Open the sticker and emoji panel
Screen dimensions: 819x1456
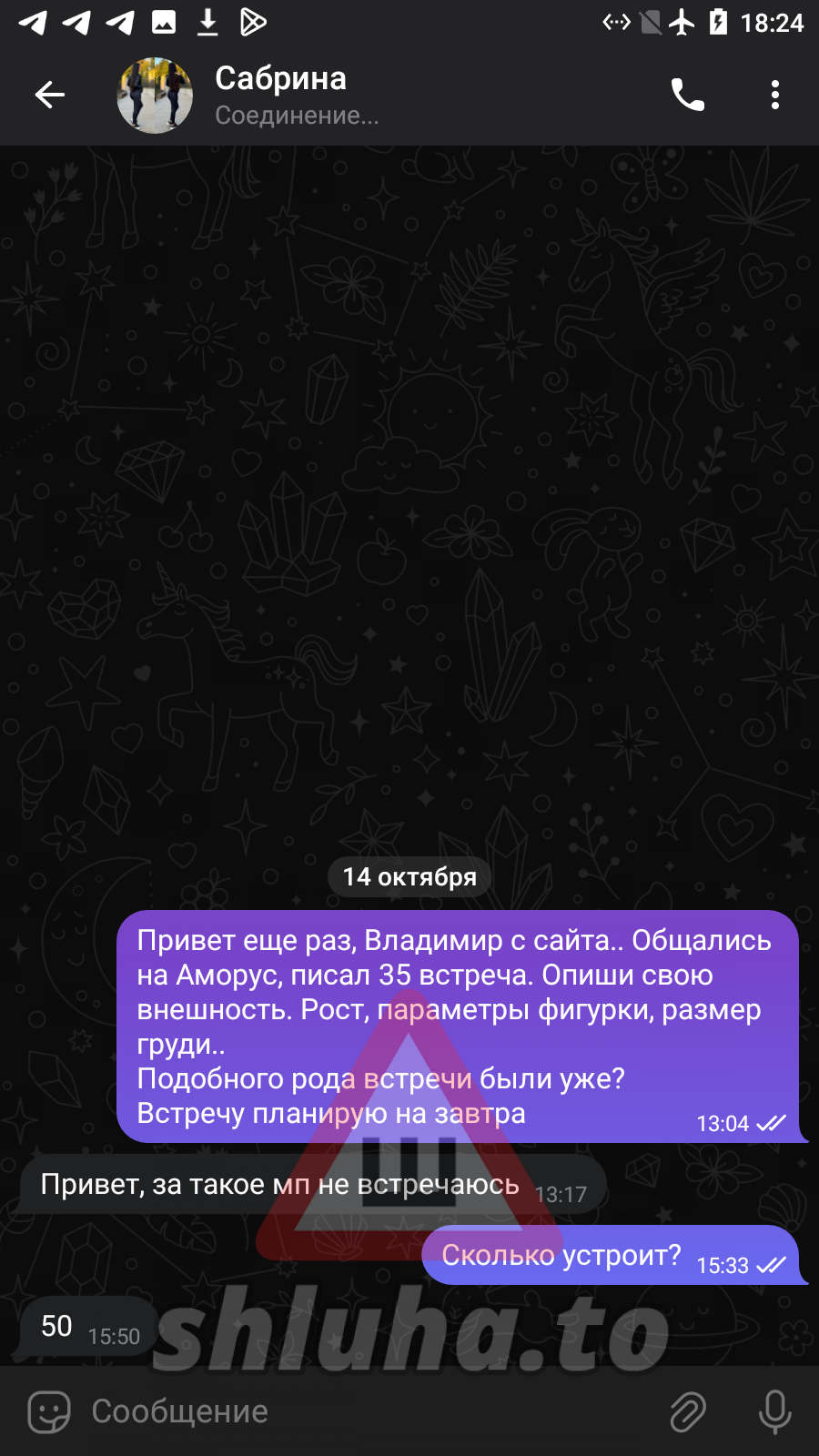[x=49, y=1411]
